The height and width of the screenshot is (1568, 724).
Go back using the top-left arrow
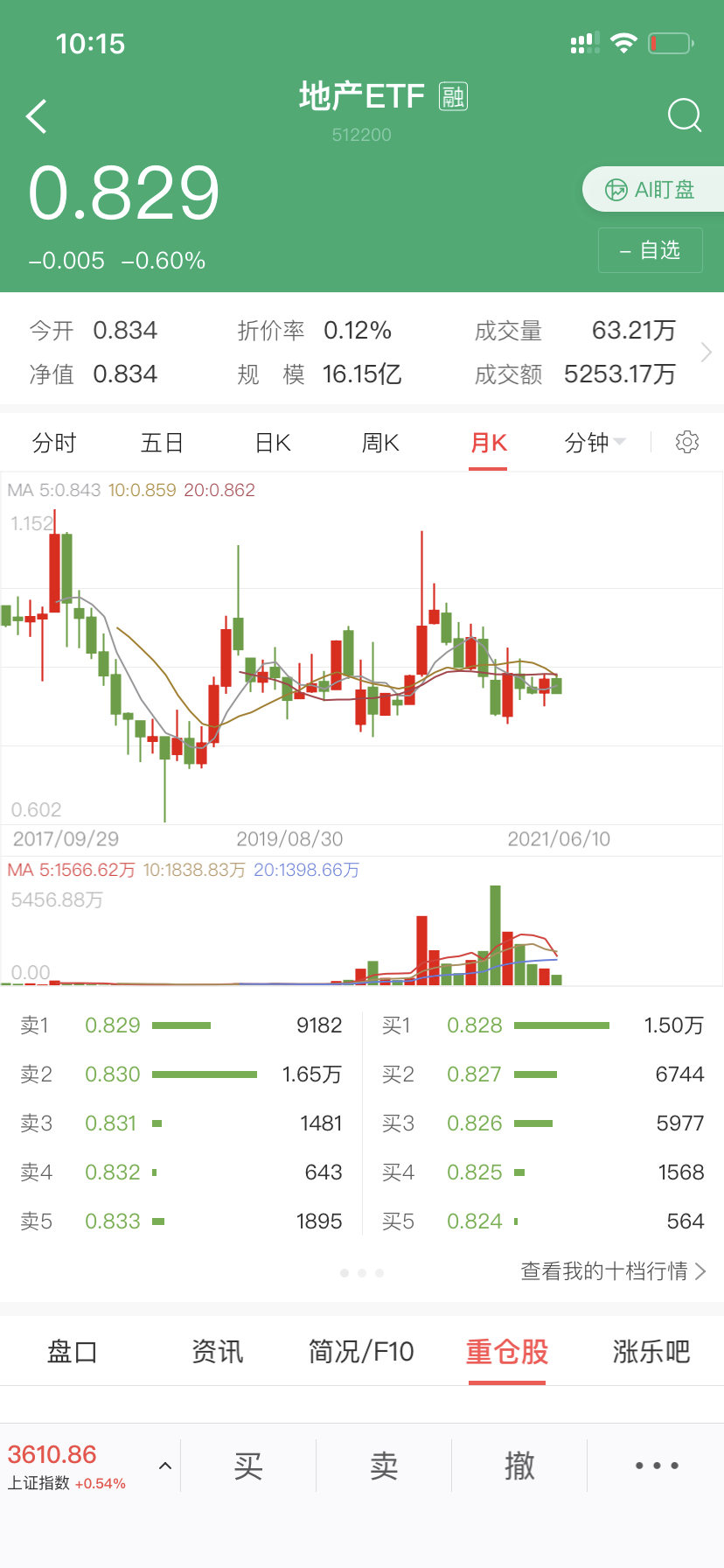(x=37, y=116)
